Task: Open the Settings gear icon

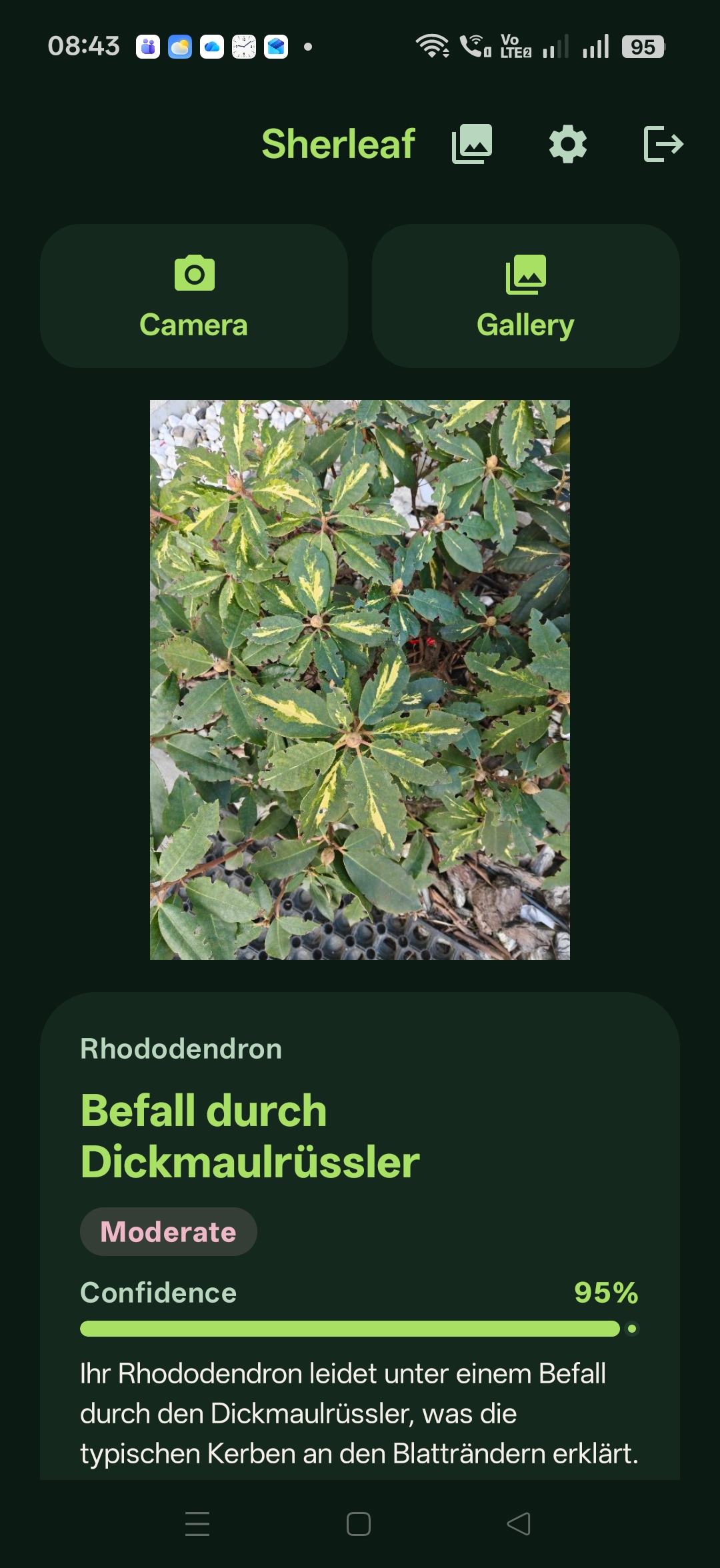Action: [x=567, y=143]
